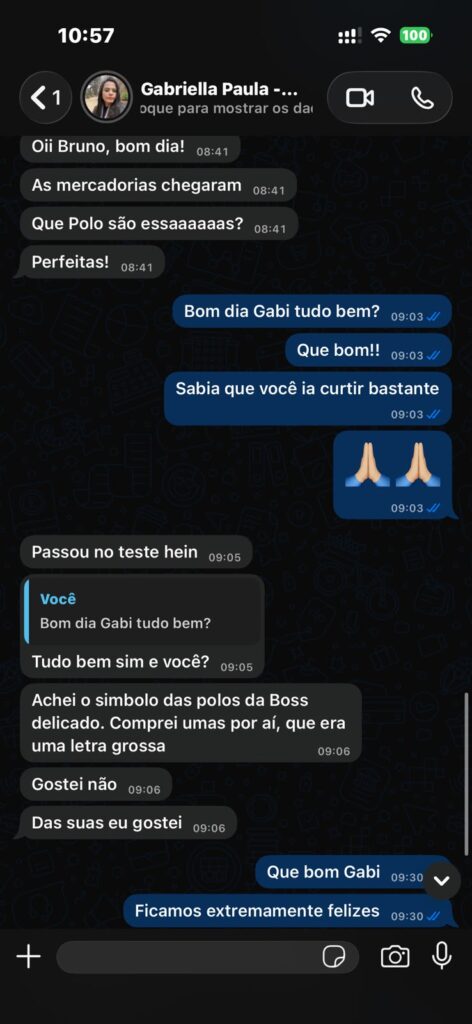Open Gabriella Paula's profile photo
Viewport: 472px width, 1024px height.
(x=106, y=97)
